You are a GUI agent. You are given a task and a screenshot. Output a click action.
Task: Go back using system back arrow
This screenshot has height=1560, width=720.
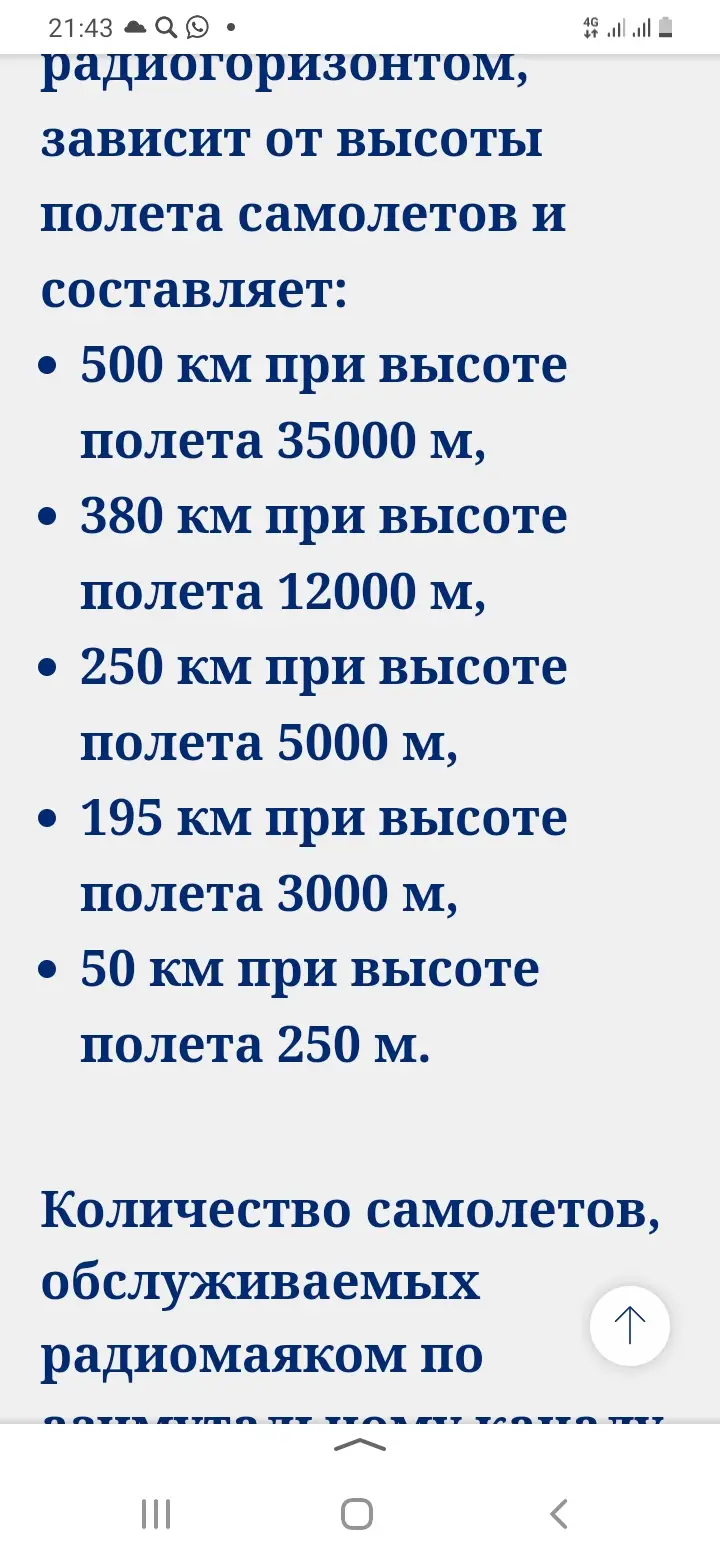pos(559,1513)
